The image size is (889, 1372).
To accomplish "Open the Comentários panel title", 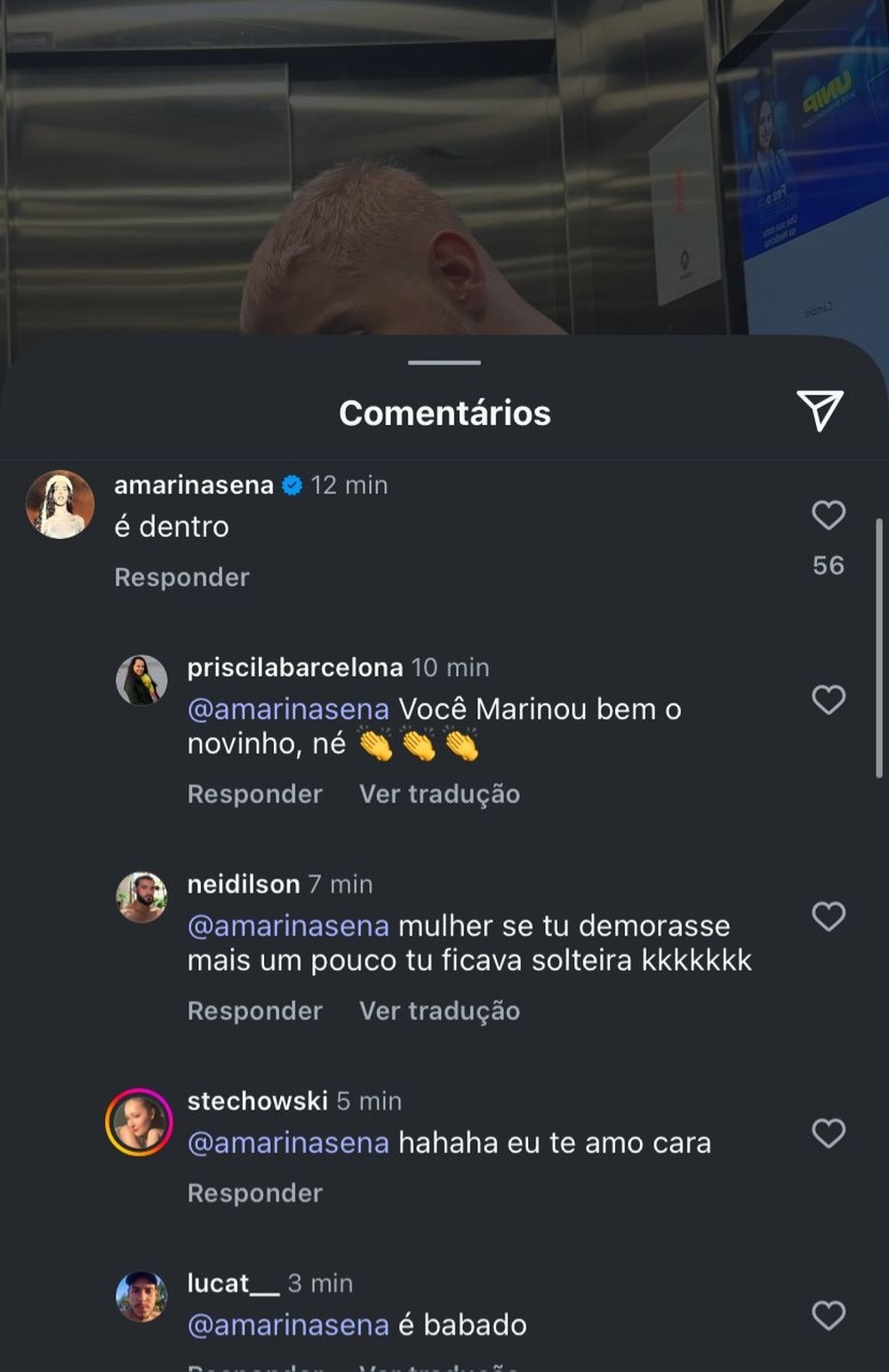I will 444,413.
